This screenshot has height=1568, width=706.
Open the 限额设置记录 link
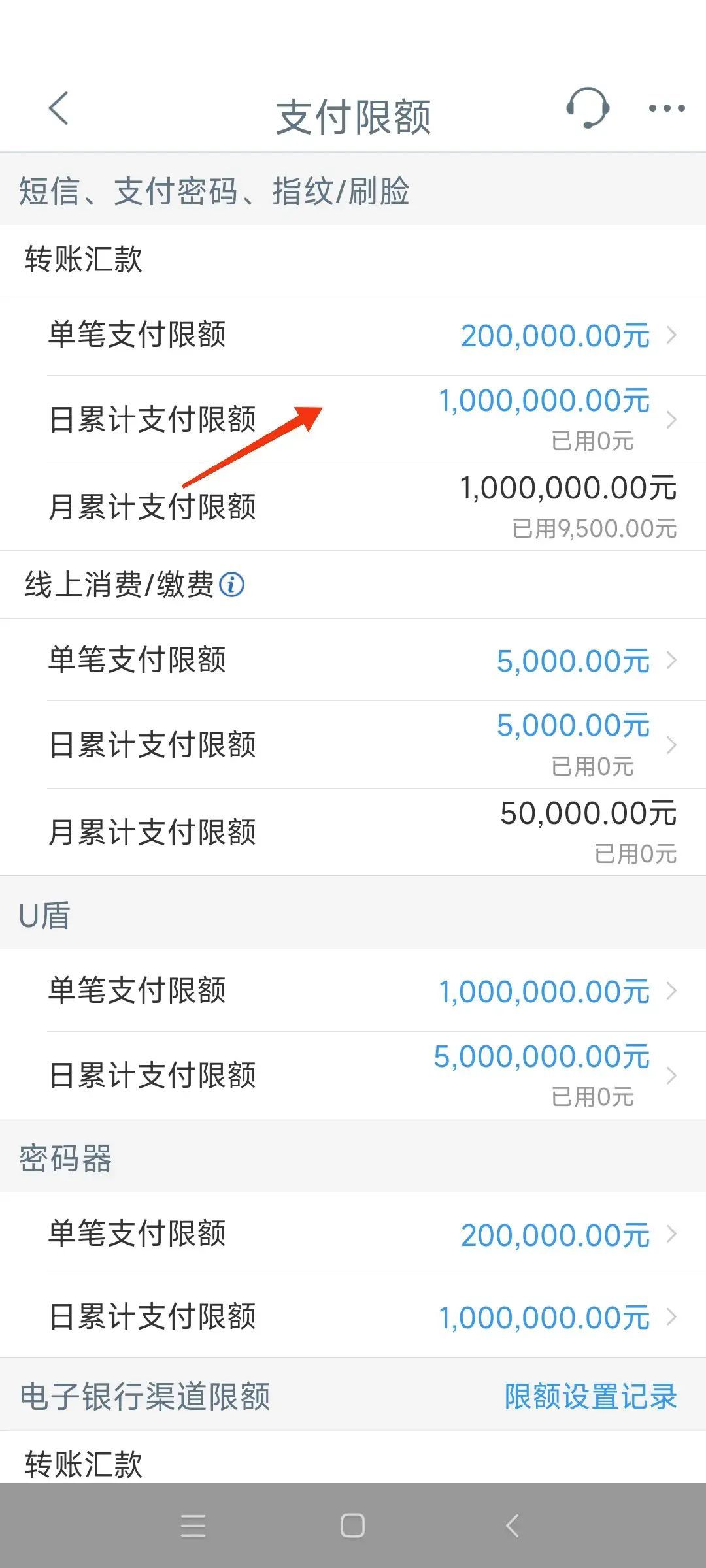[x=590, y=1396]
